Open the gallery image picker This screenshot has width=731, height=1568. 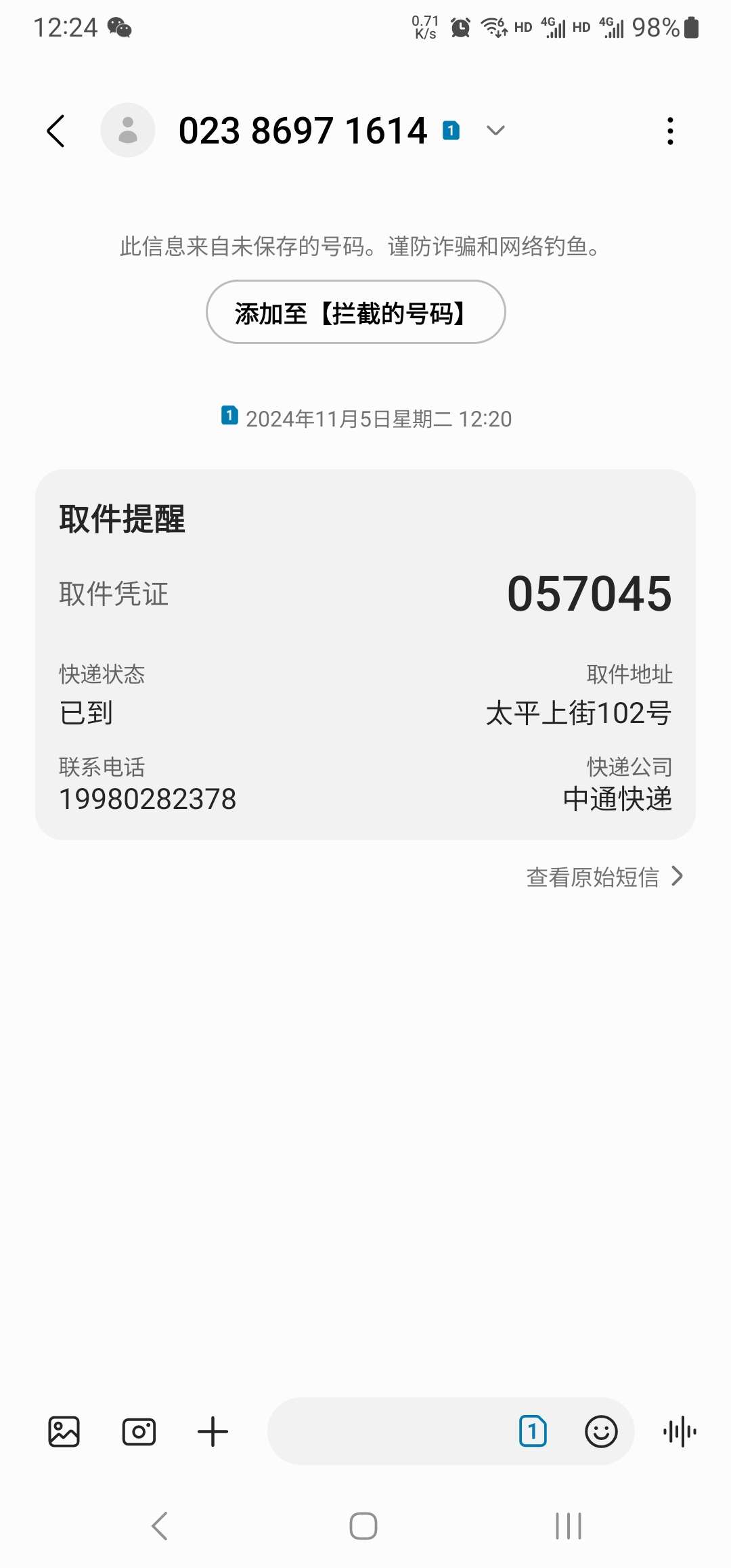click(x=64, y=1431)
